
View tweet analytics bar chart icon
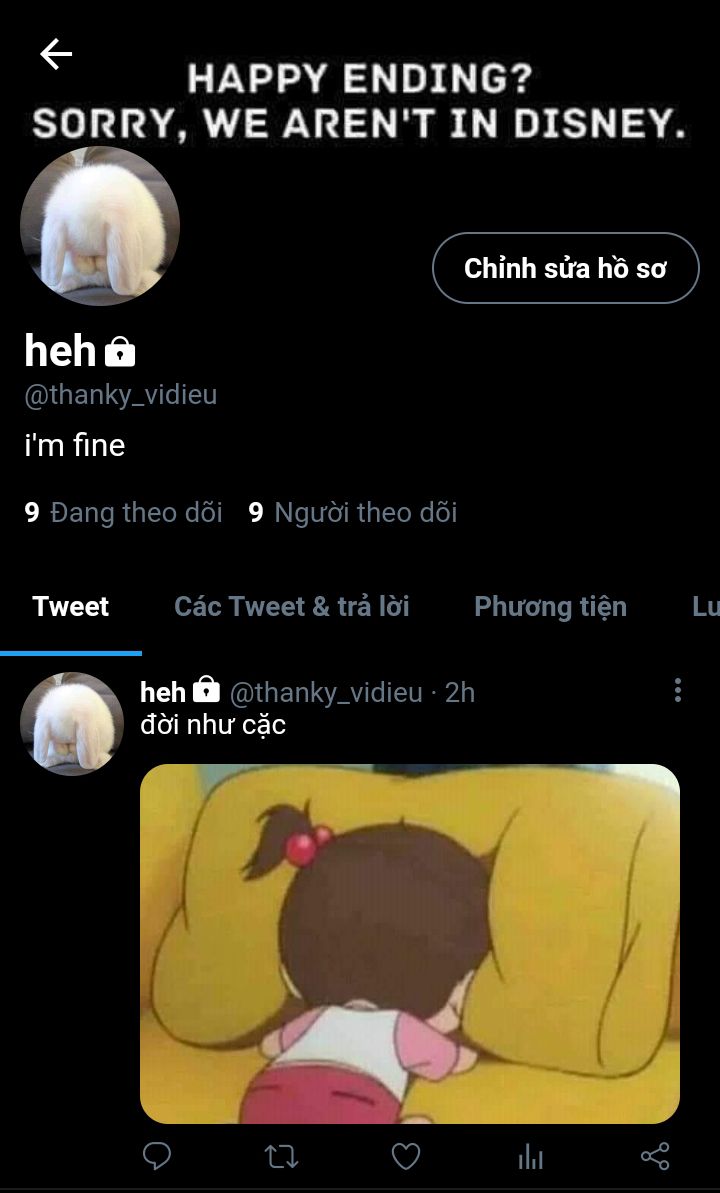coord(530,1157)
